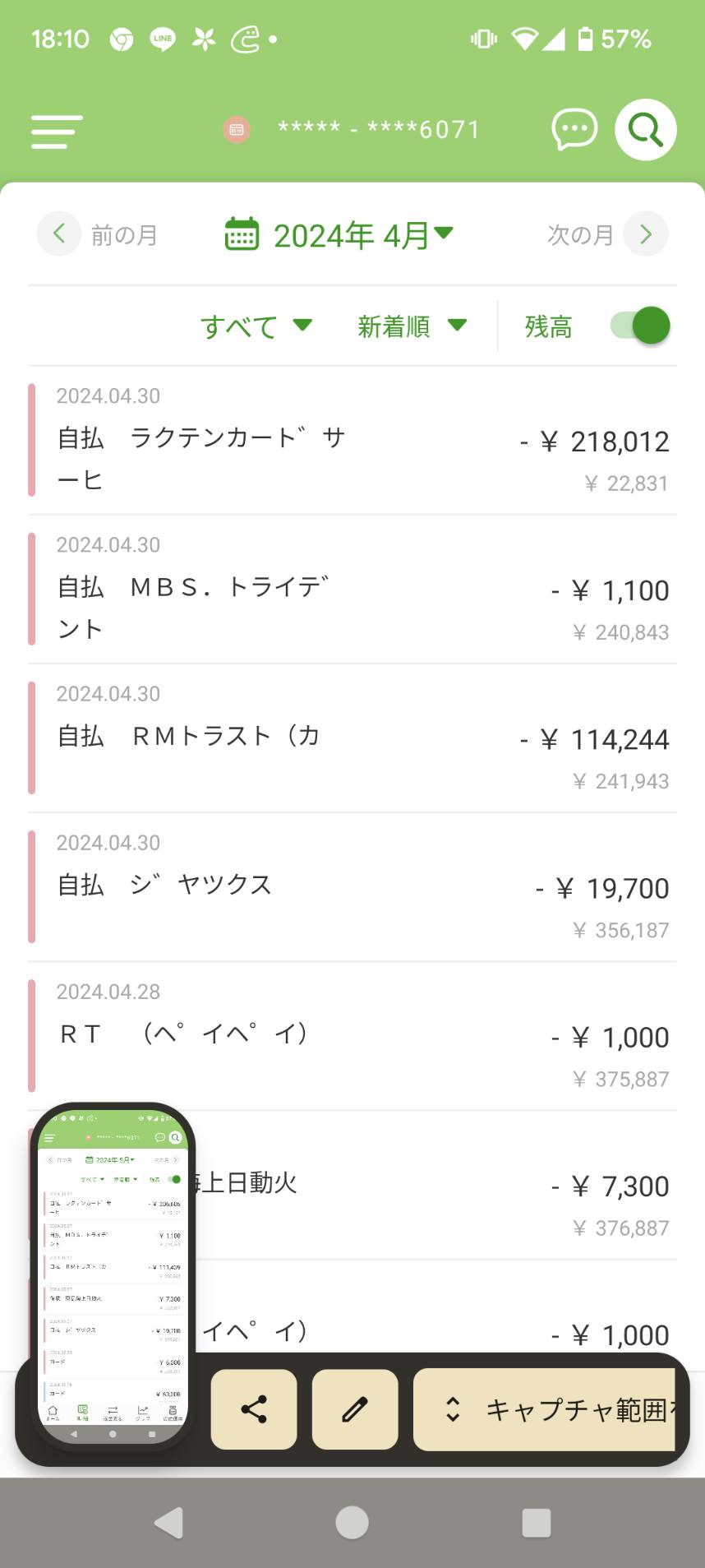The height and width of the screenshot is (1568, 705).
Task: Change the 新着順 sort order
Action: [412, 326]
